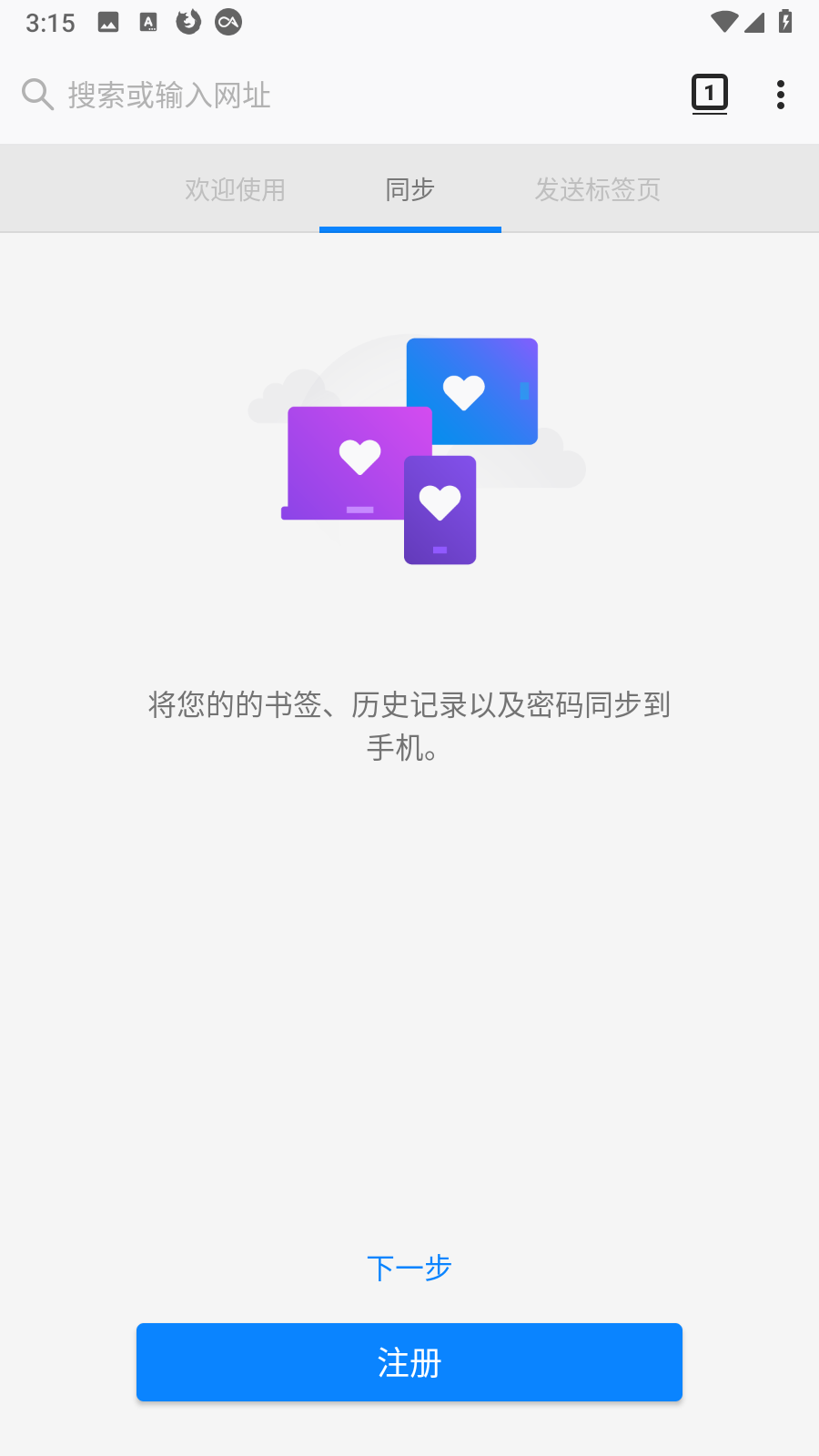Open the browser overflow menu

[781, 94]
